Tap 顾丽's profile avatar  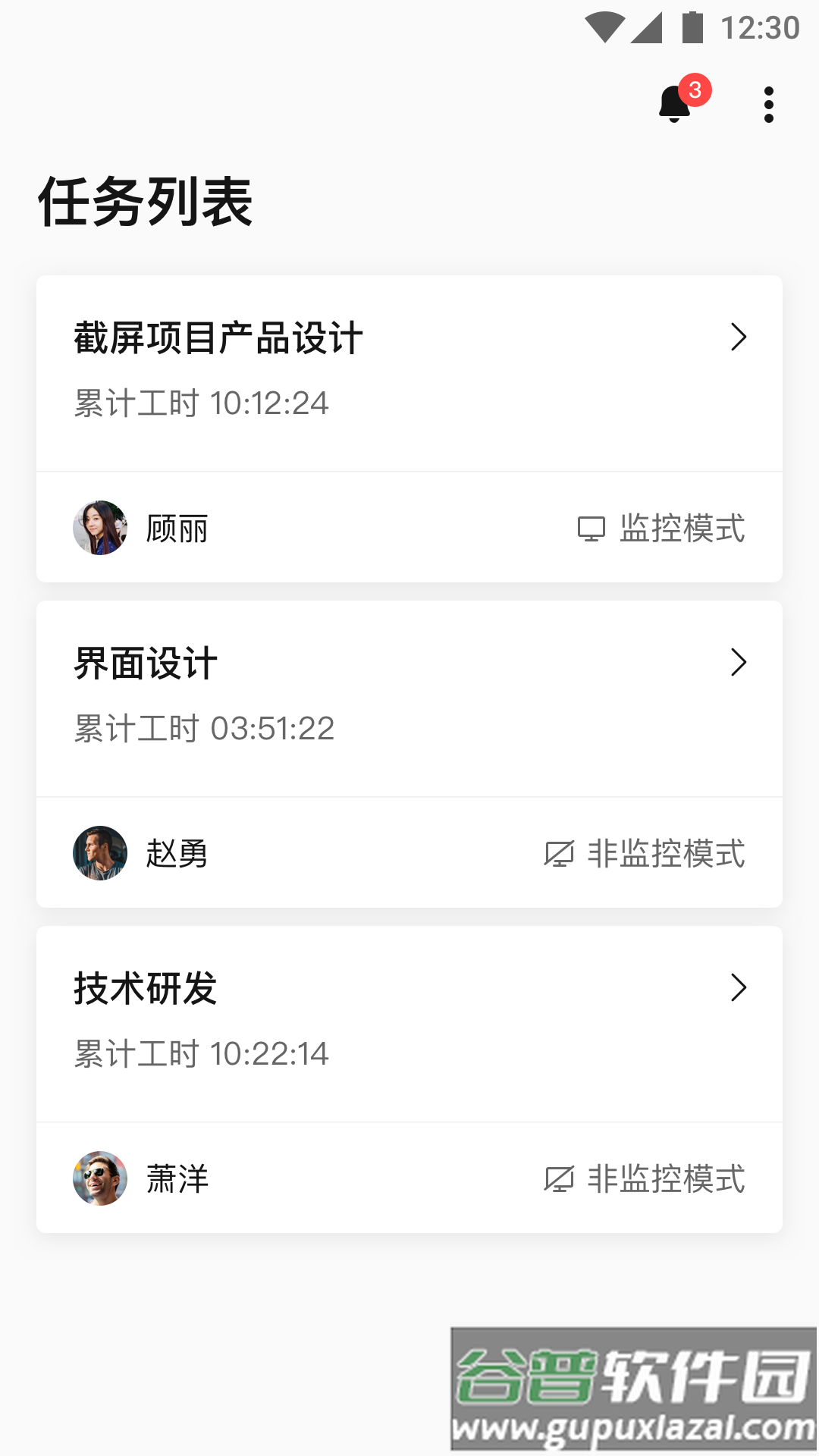point(101,528)
